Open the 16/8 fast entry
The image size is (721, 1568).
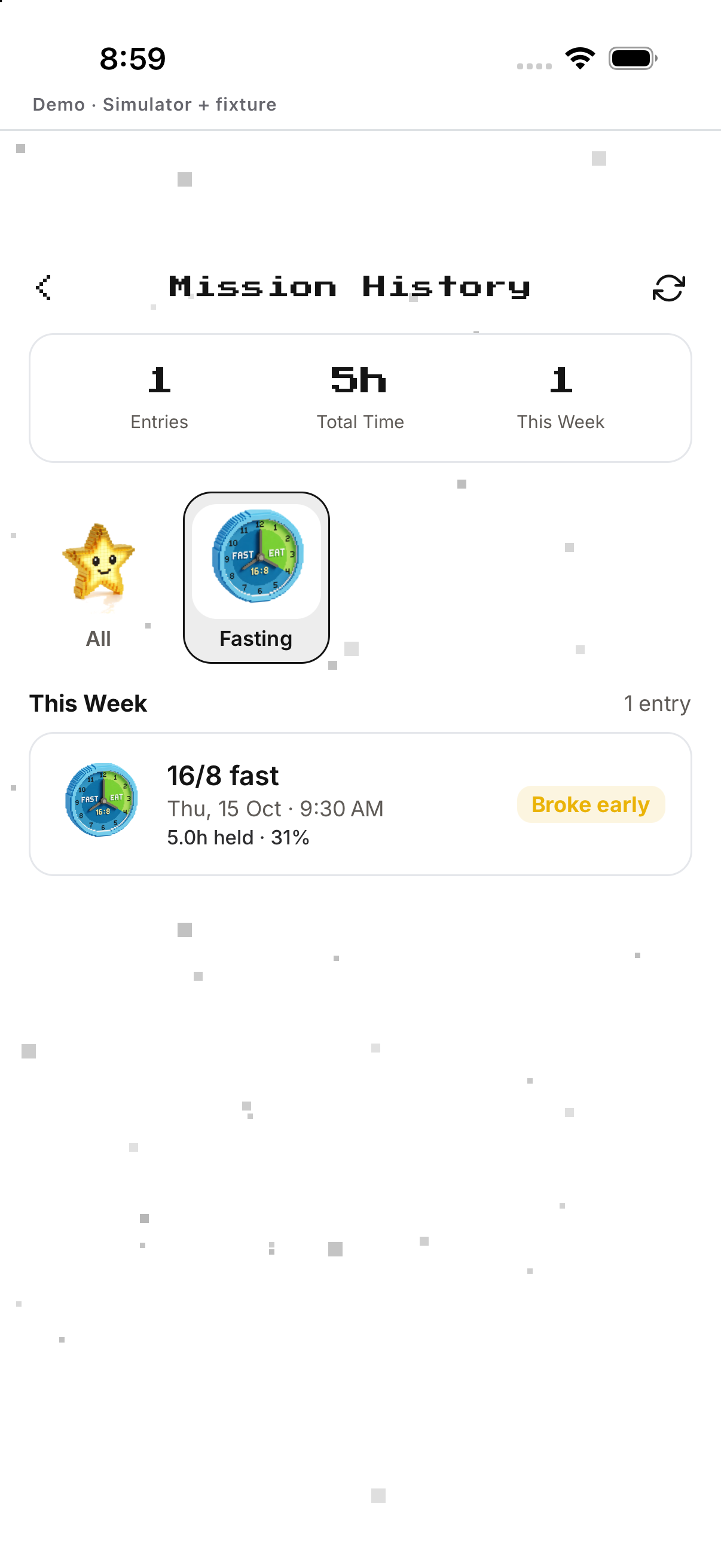[360, 804]
